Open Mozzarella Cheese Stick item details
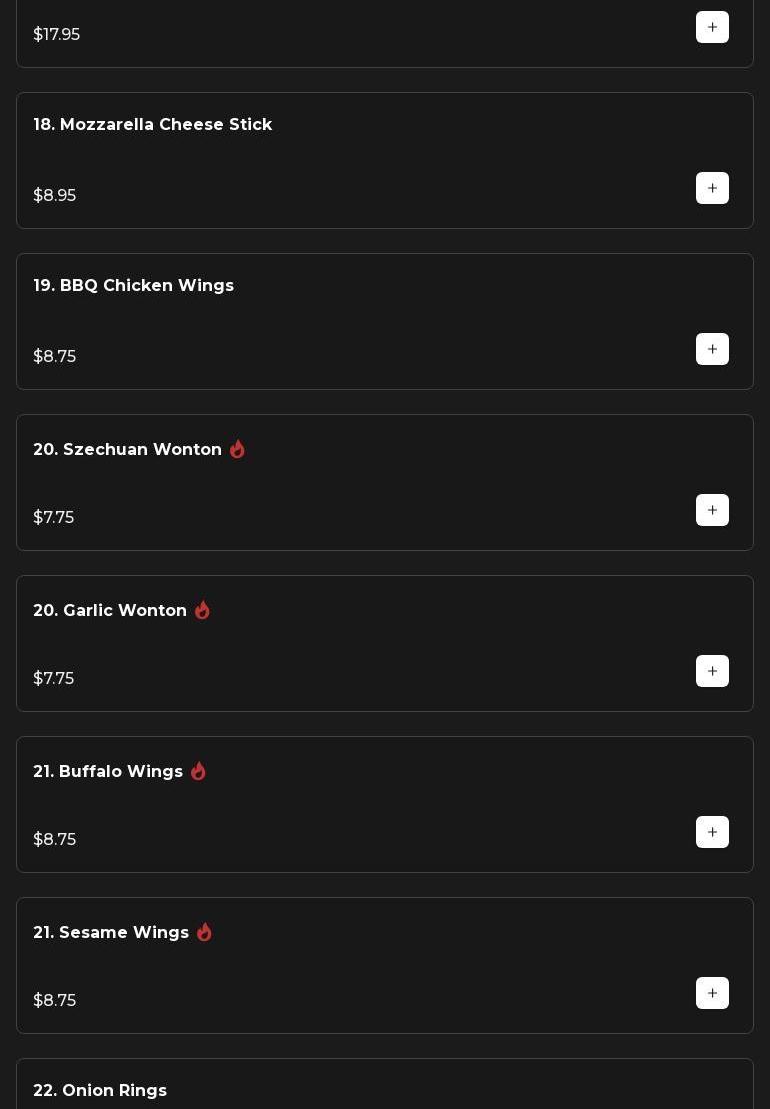 click(152, 125)
